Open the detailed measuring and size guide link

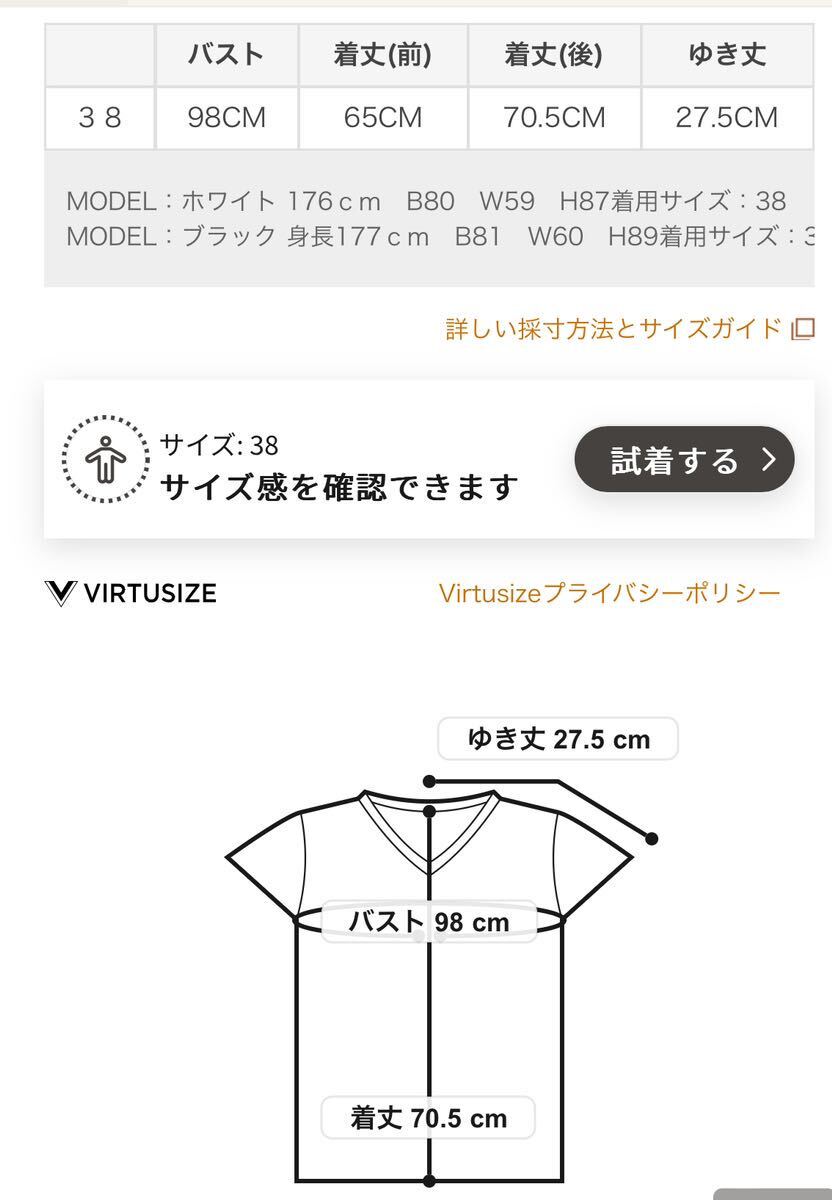click(628, 328)
